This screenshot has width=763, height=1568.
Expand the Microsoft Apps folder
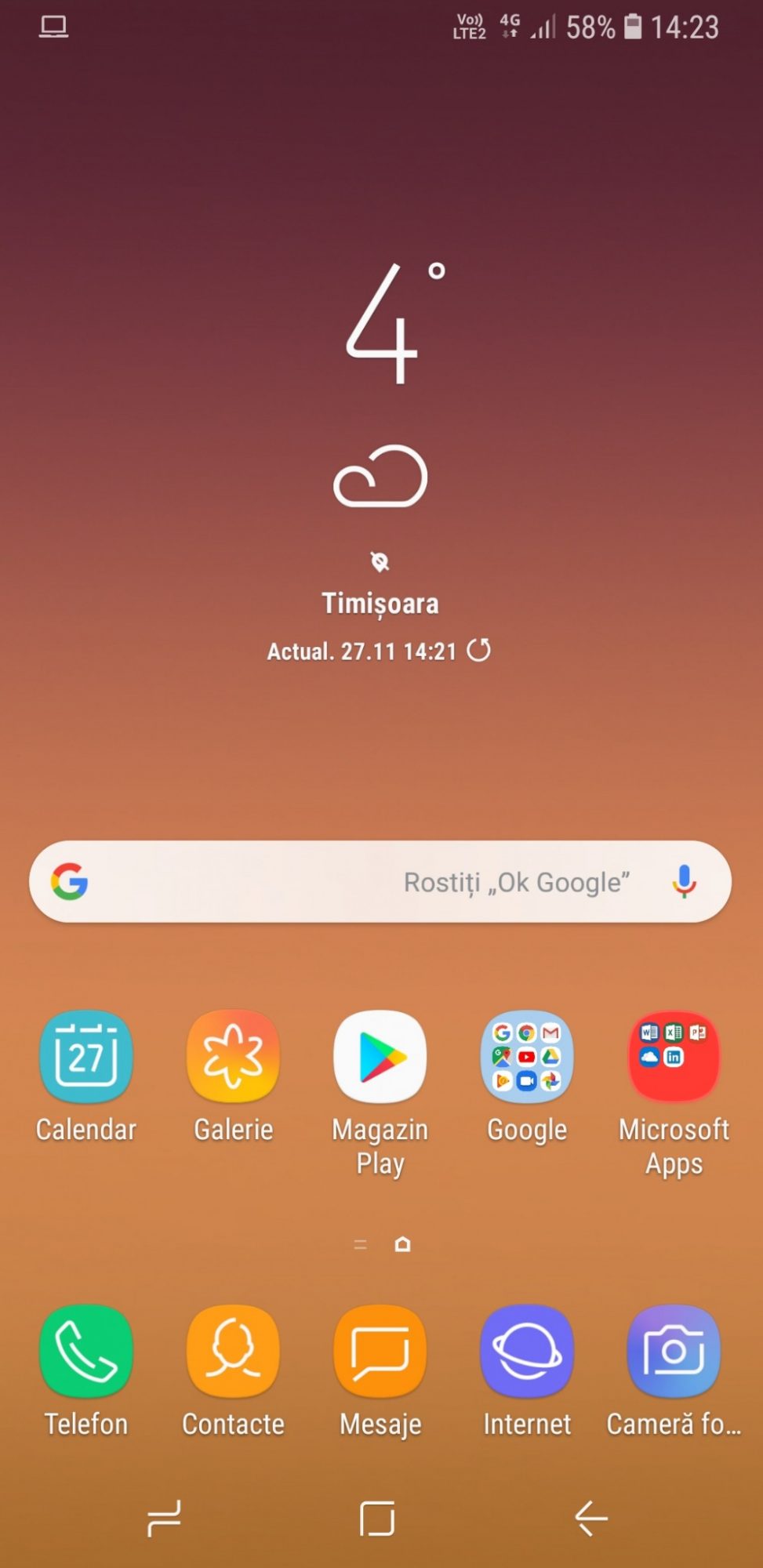point(674,1057)
